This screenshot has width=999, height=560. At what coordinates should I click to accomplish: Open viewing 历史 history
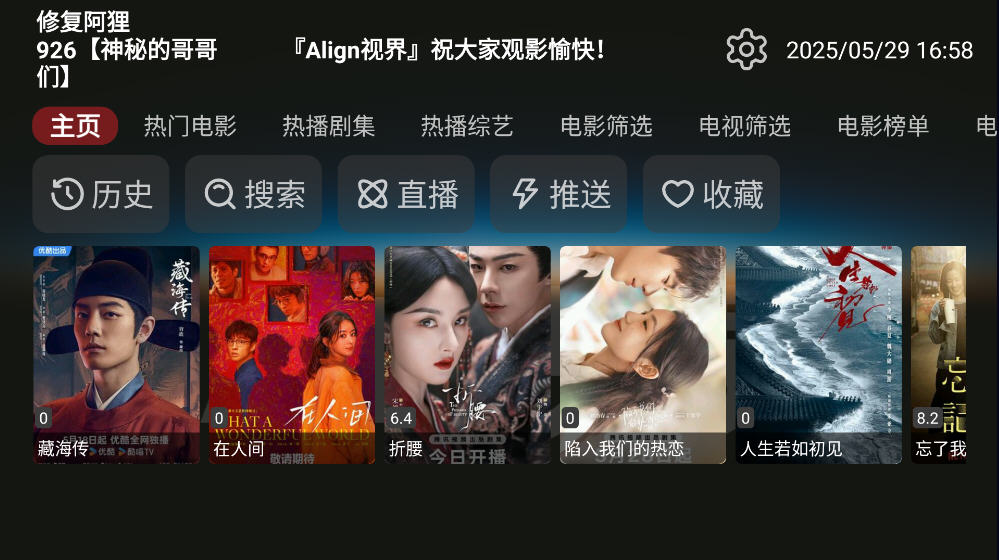coord(101,194)
